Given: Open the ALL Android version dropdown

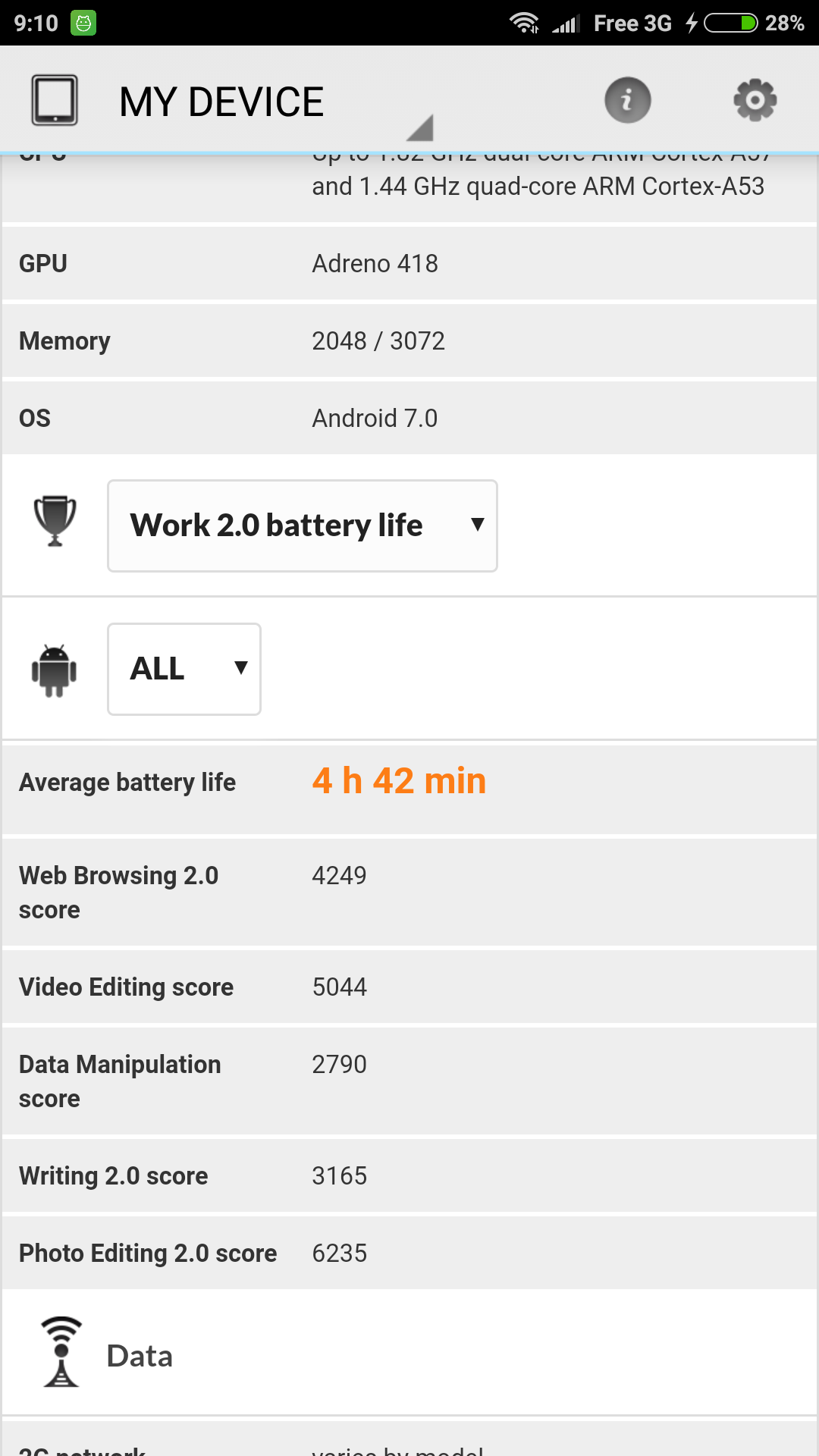Looking at the screenshot, I should [x=184, y=669].
